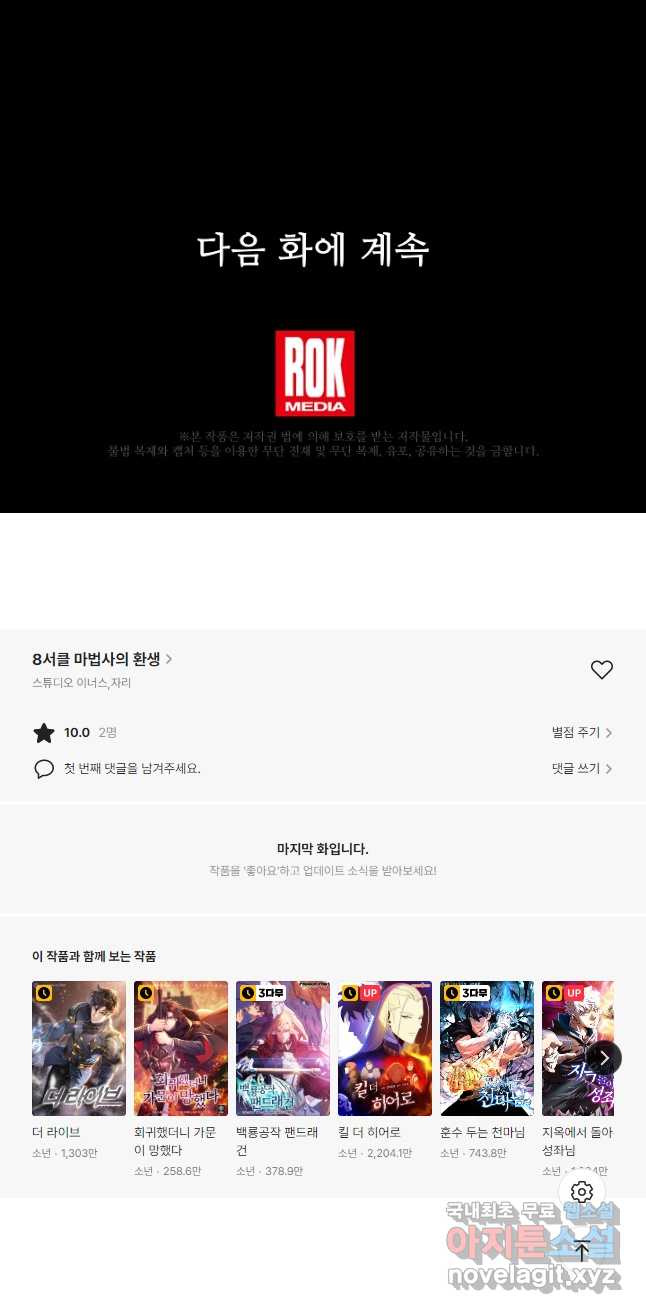The image size is (646, 1314).
Task: Jump to the top with the arrow button
Action: pos(582,1250)
